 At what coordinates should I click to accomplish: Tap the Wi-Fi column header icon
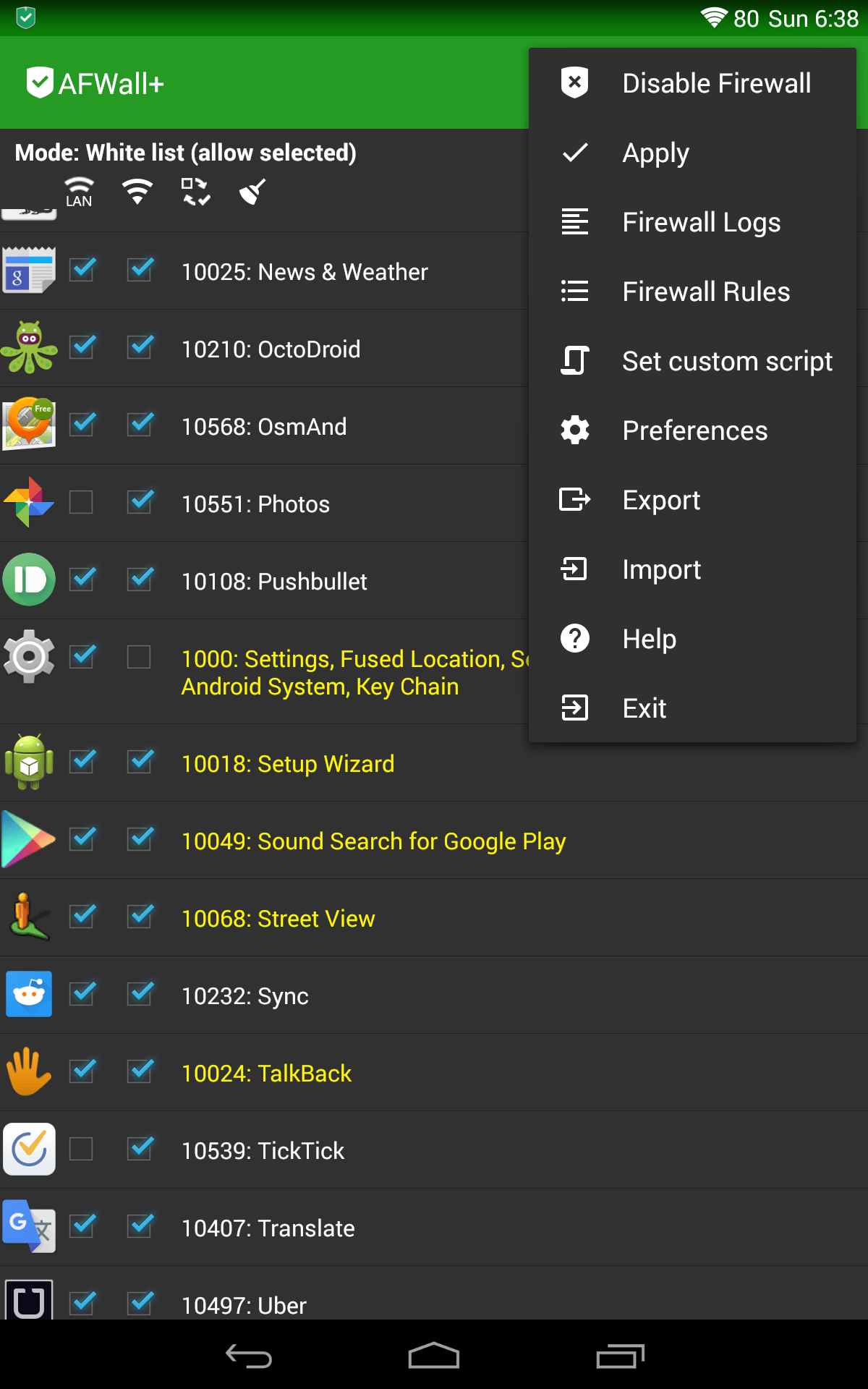click(x=136, y=190)
